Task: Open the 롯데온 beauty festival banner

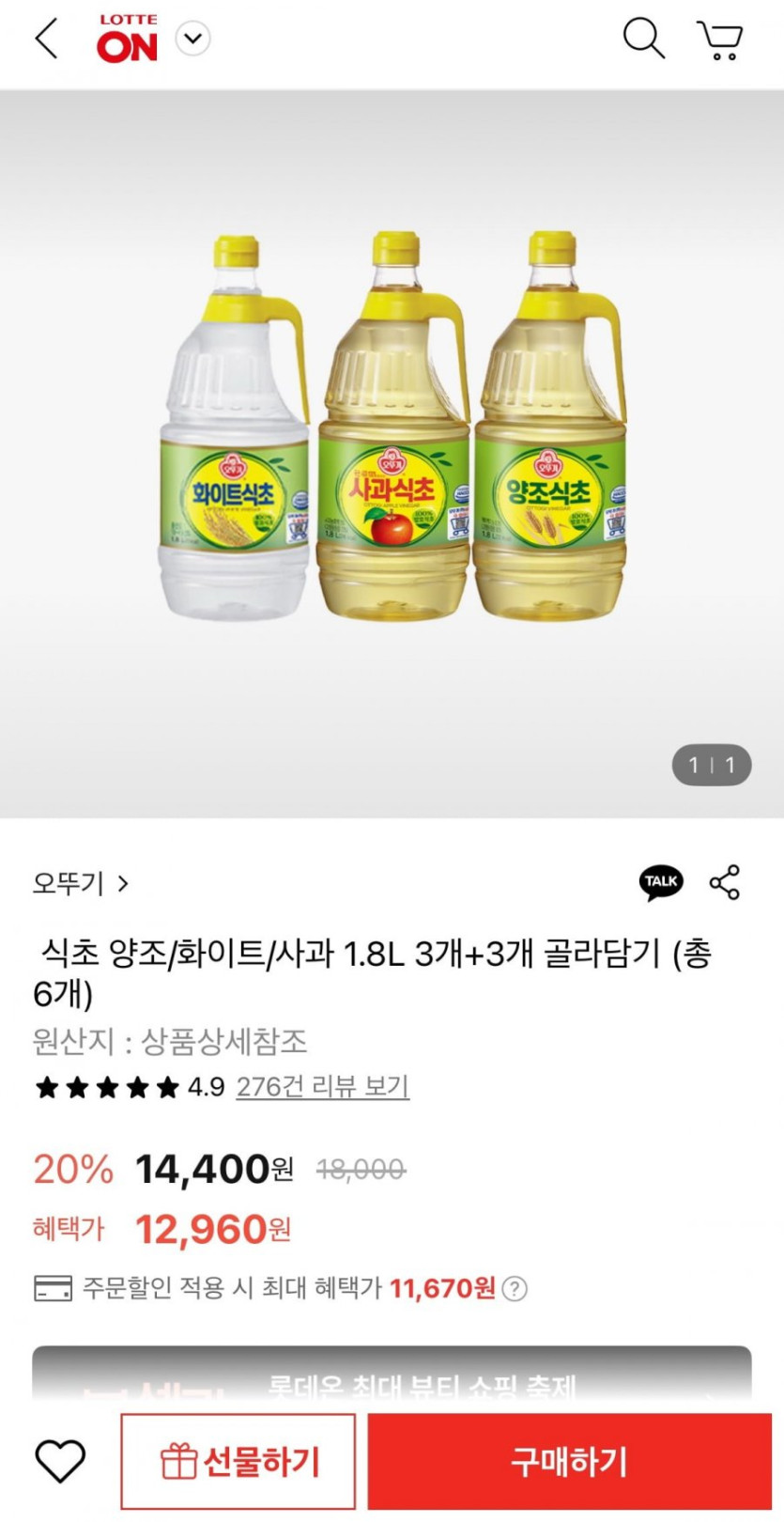Action: tap(392, 1379)
